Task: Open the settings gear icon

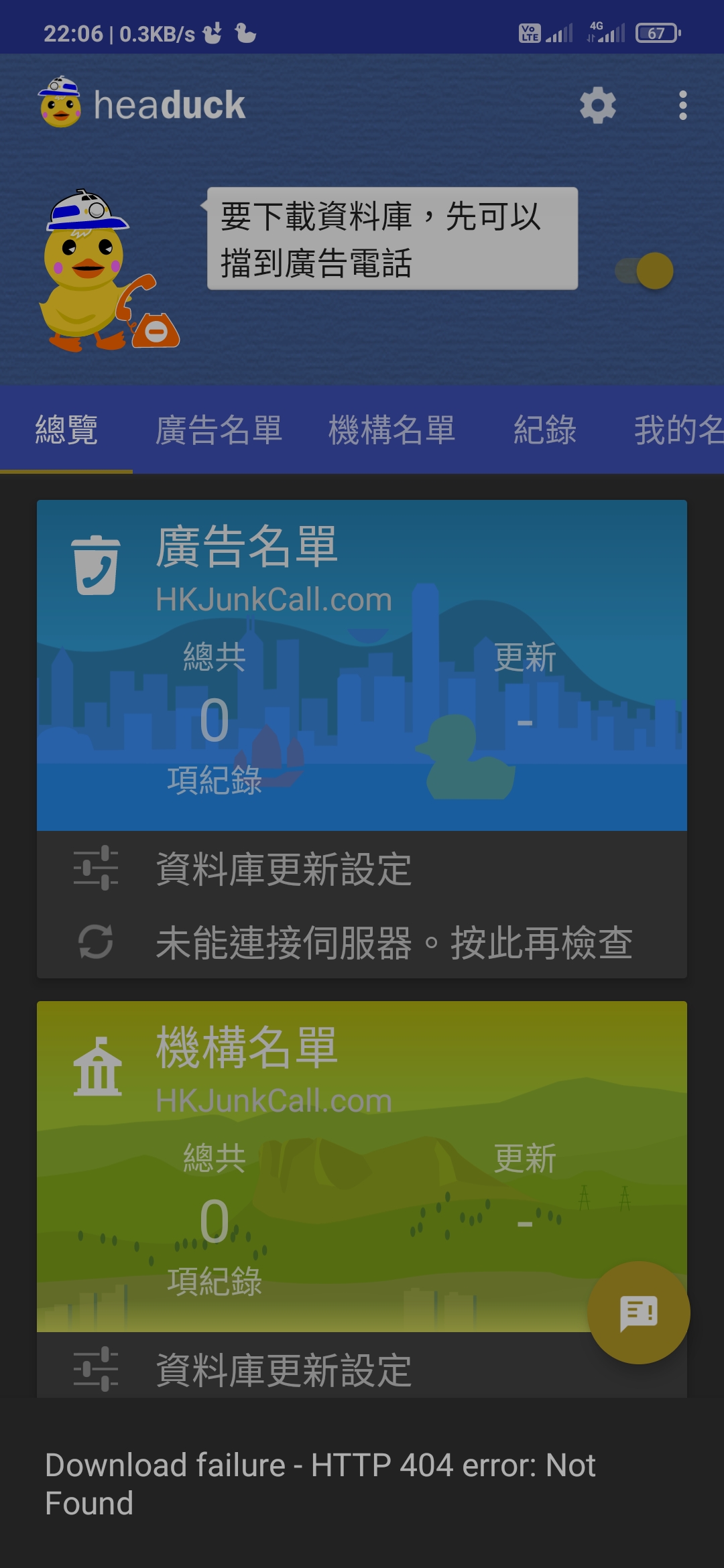Action: [597, 105]
